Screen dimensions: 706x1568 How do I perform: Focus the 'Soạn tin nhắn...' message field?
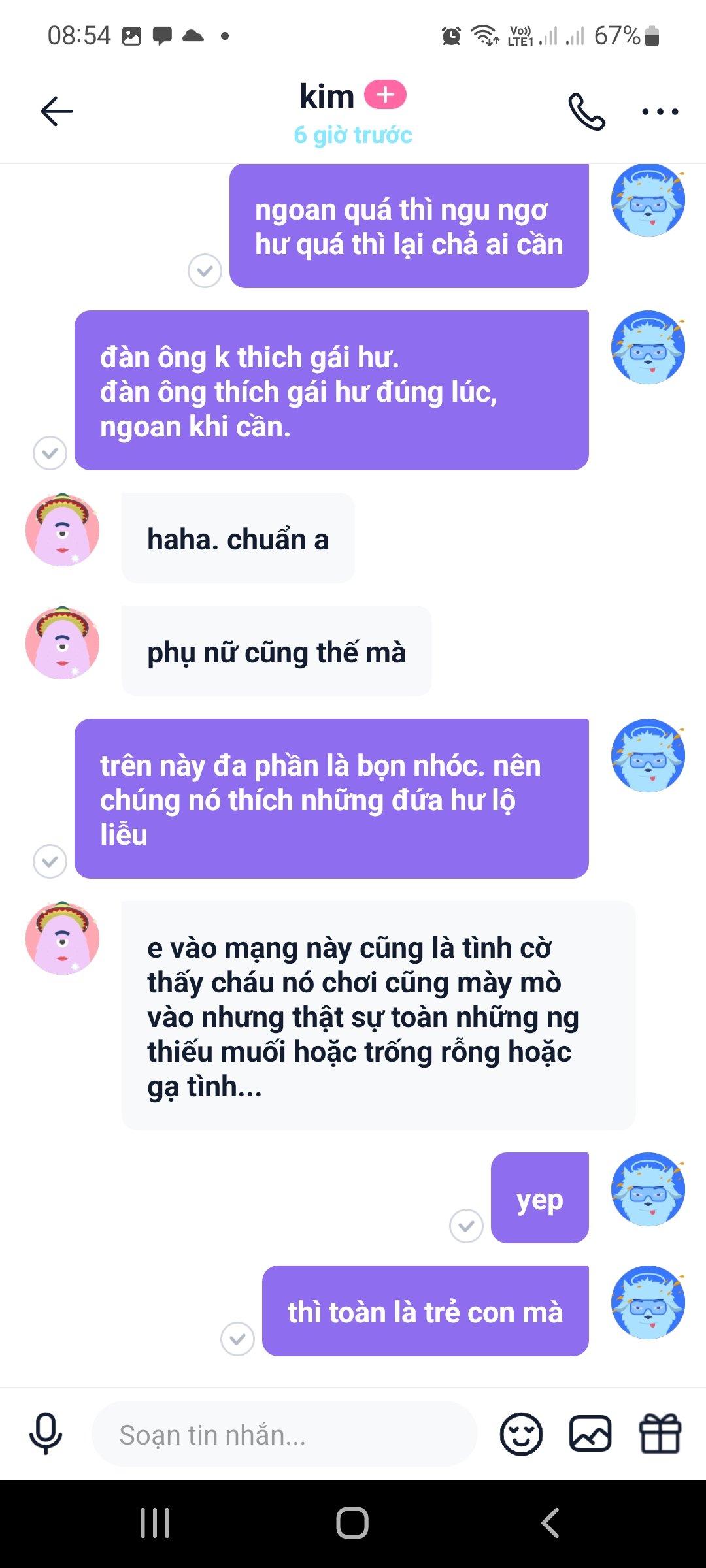[284, 1435]
